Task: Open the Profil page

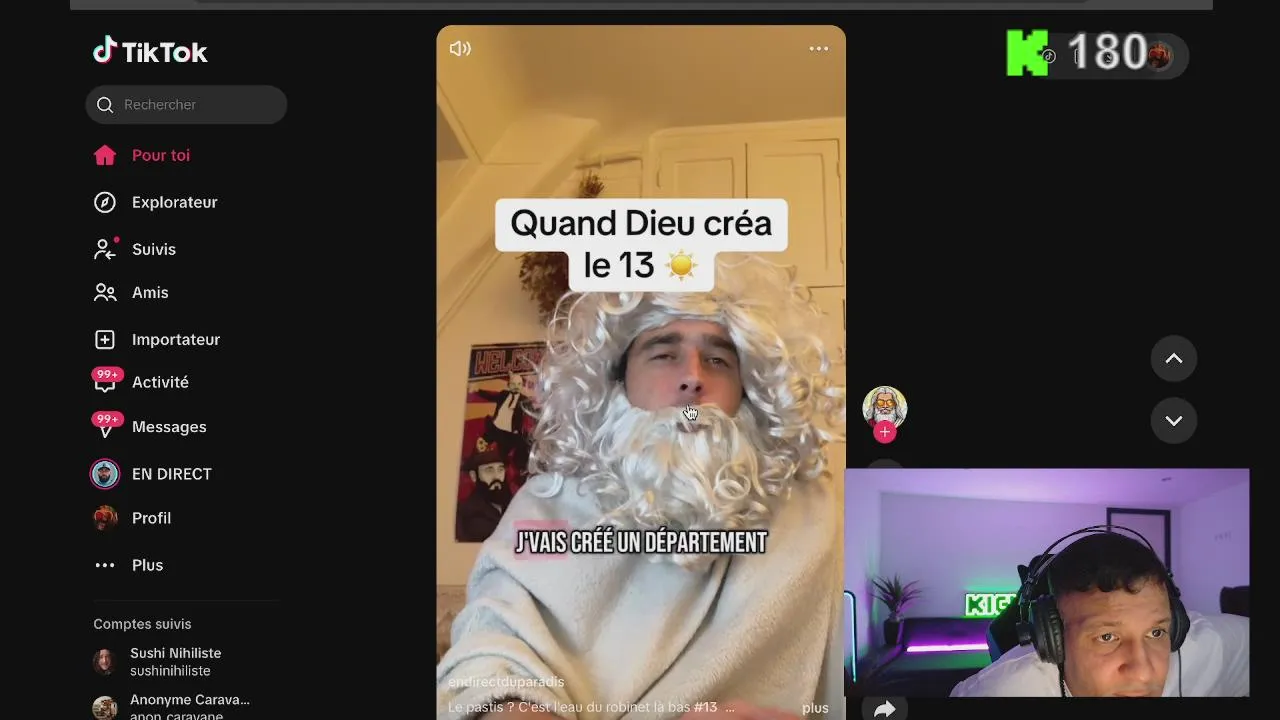Action: (151, 518)
